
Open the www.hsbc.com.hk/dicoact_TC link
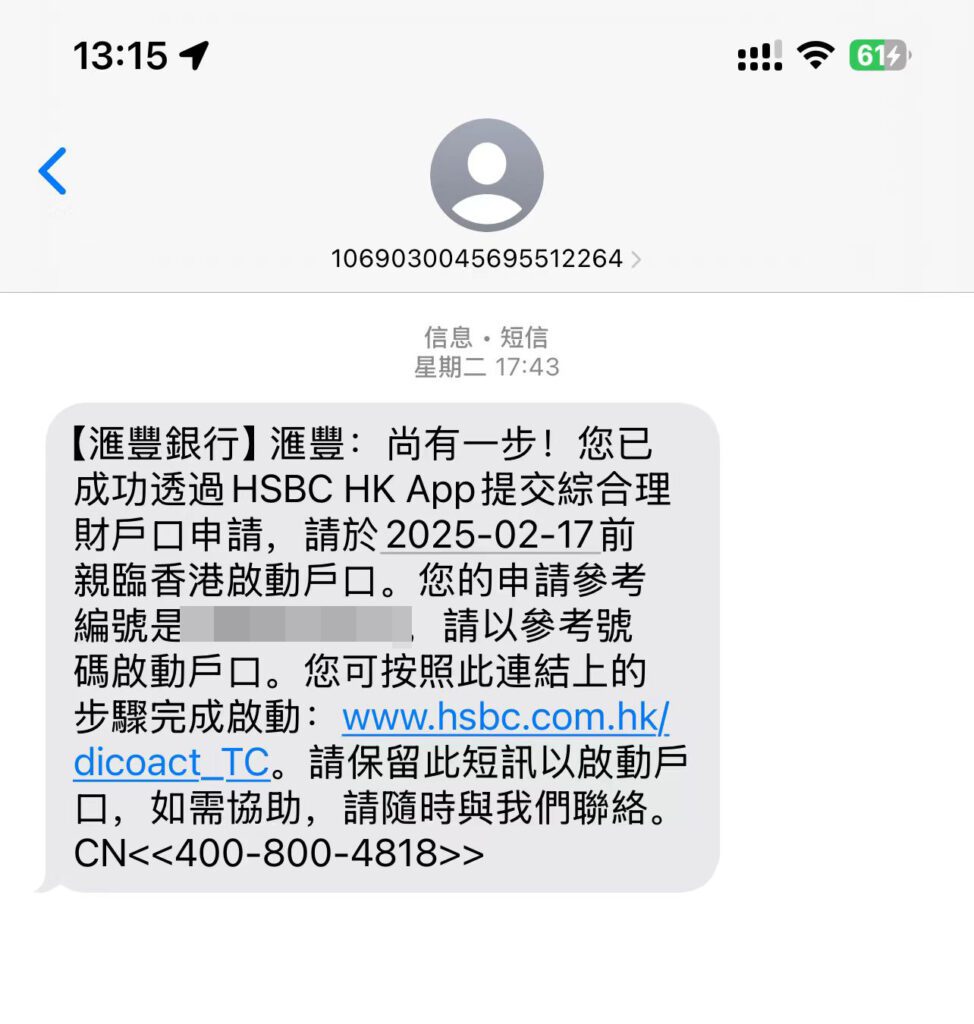point(505,717)
